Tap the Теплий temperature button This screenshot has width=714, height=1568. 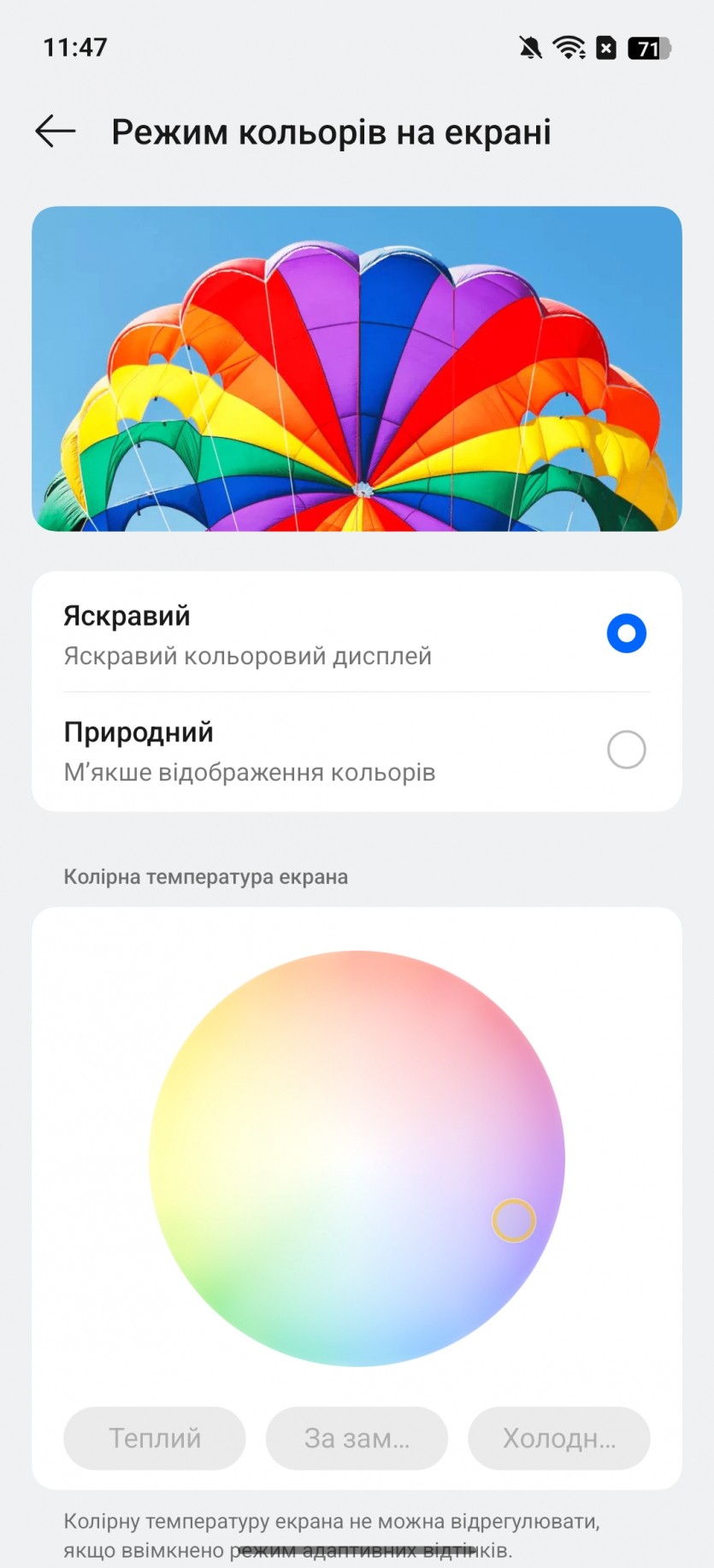point(155,1438)
